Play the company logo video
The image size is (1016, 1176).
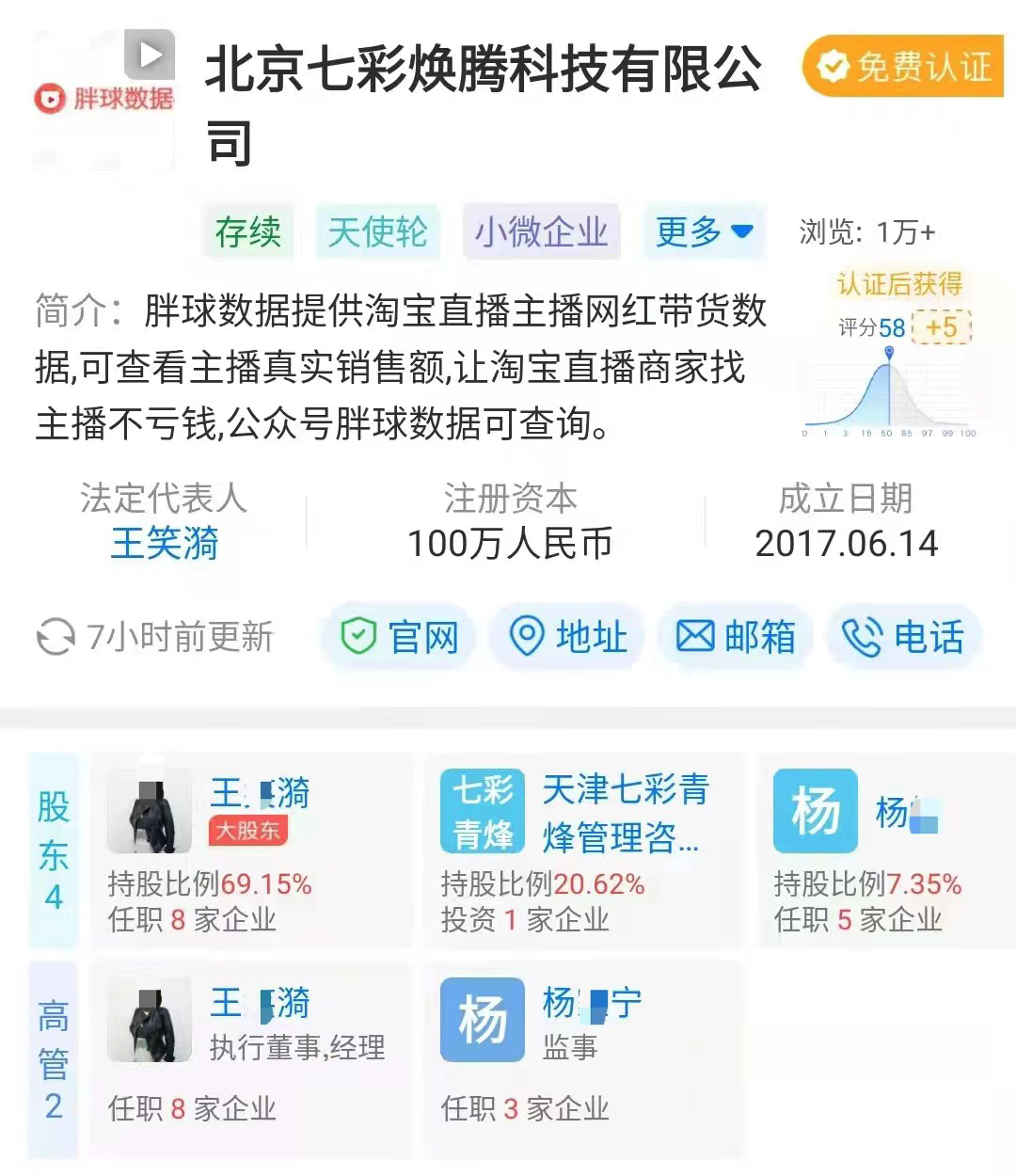(151, 55)
